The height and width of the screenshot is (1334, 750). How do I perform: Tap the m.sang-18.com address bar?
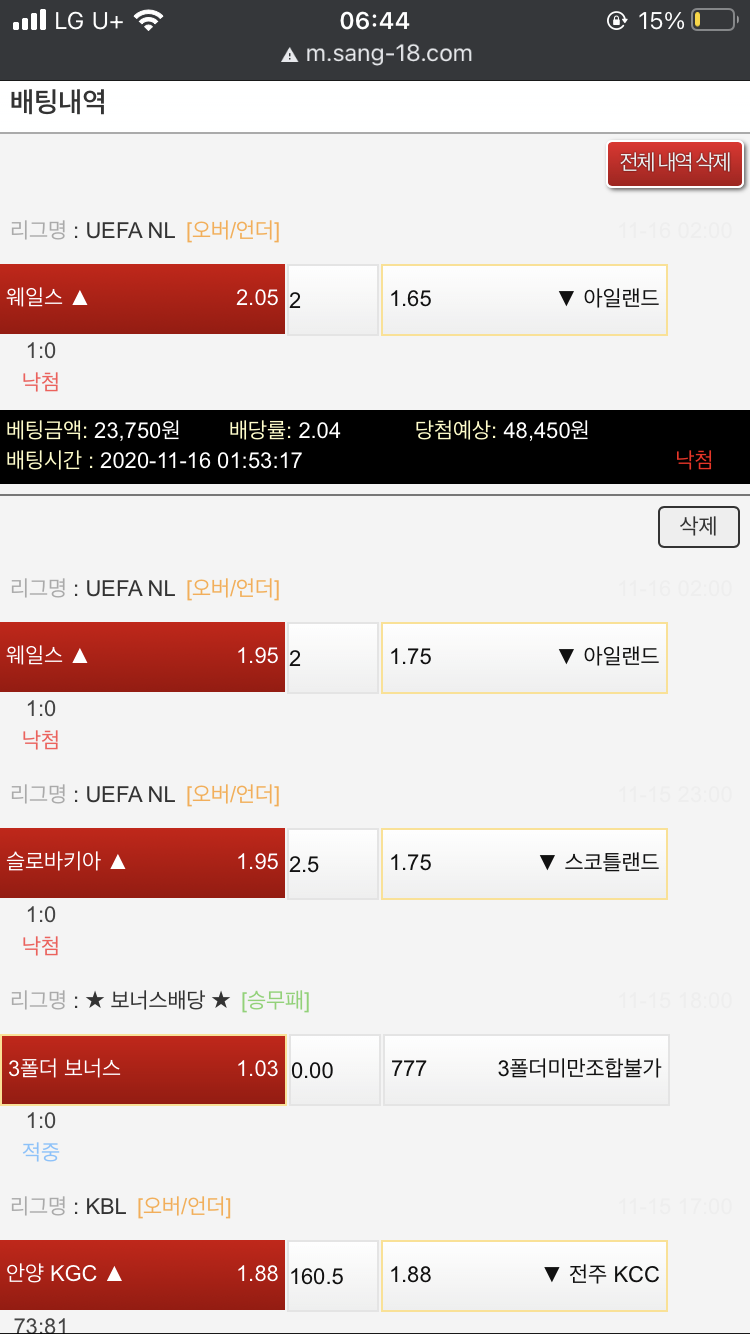tap(388, 54)
